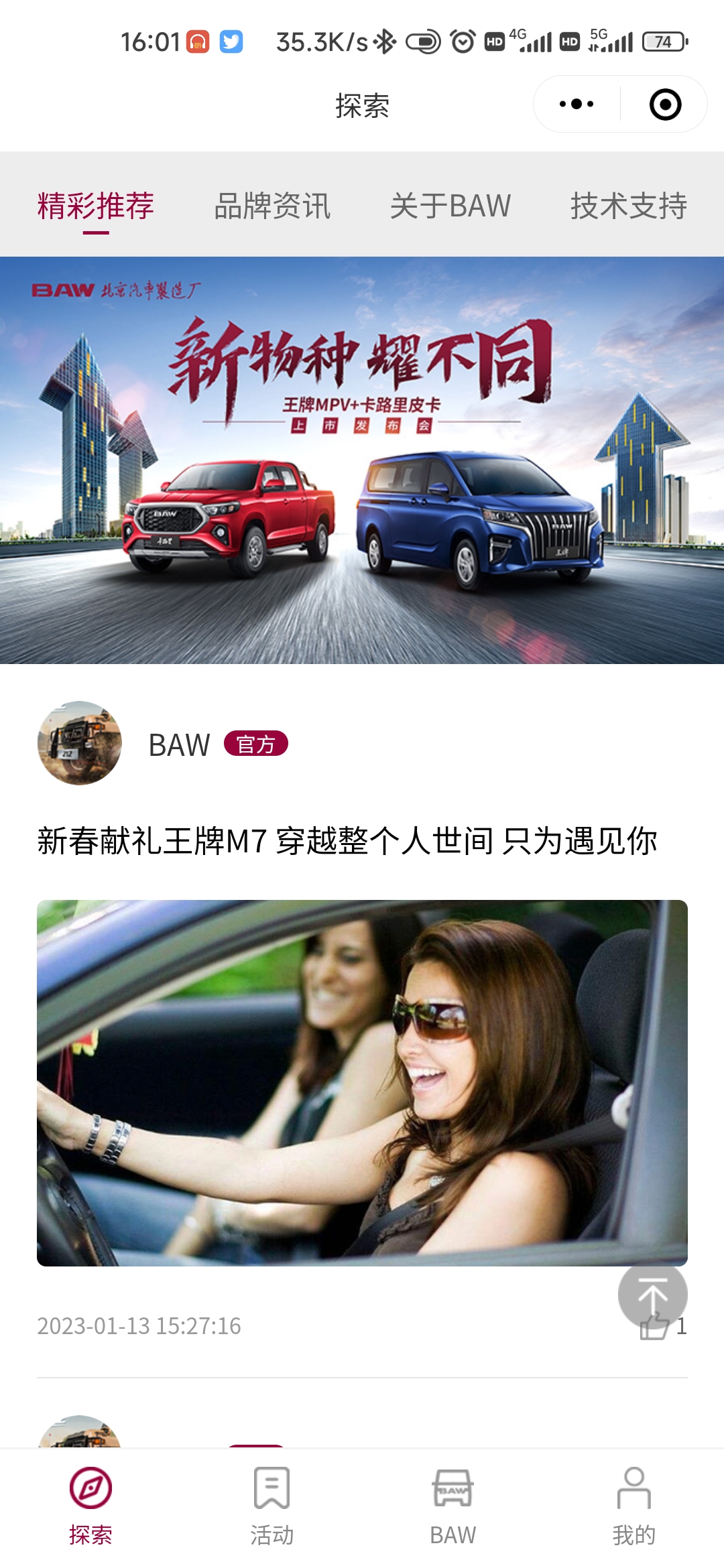Switch to the 品牌资讯 tab
Screen dimensions: 724x1568
[272, 206]
